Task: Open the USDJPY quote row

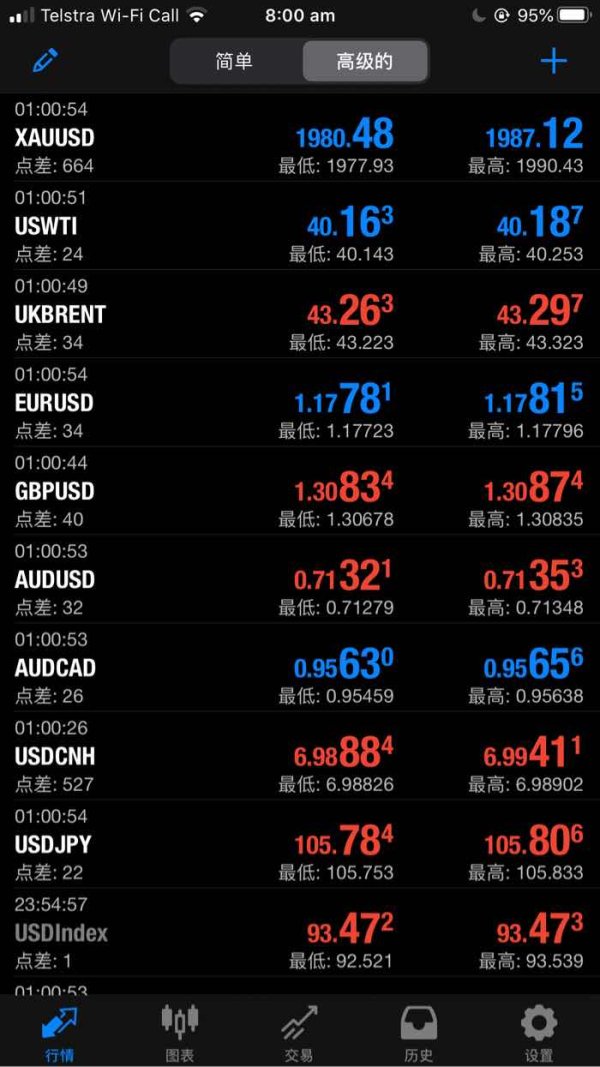Action: click(300, 844)
